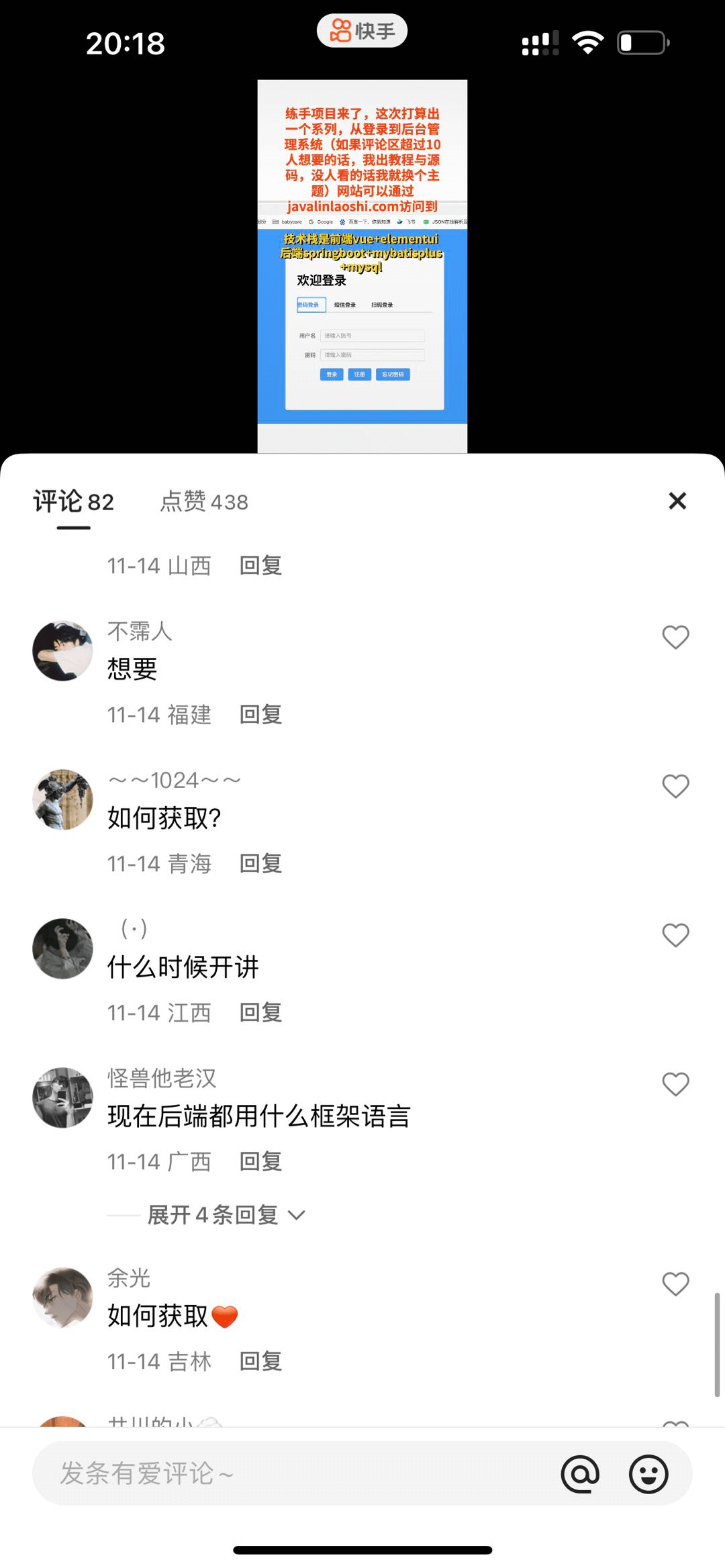Like the comment 如何获取?

pos(675,786)
